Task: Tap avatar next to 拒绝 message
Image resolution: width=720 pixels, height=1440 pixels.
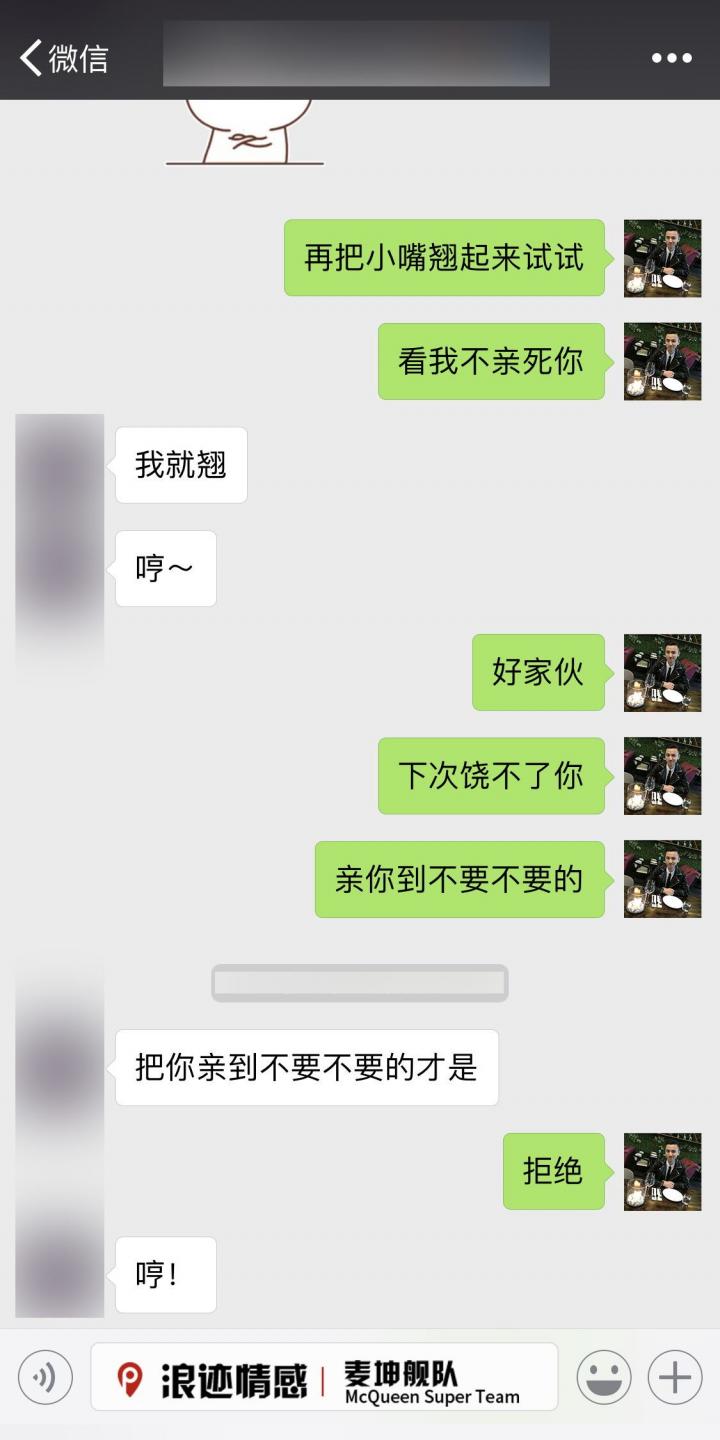Action: (662, 1171)
